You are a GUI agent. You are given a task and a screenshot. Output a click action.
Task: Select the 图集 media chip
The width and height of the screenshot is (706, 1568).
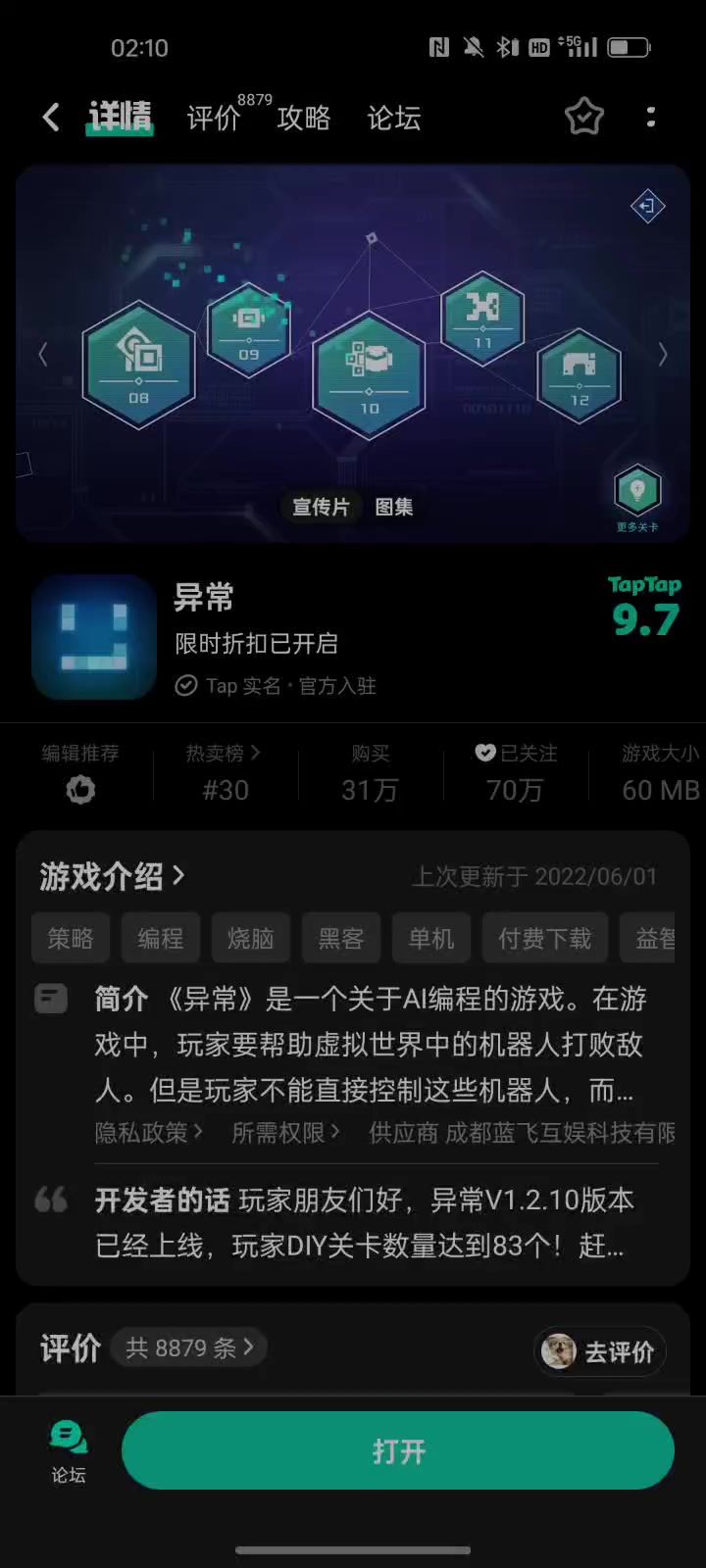tap(394, 507)
